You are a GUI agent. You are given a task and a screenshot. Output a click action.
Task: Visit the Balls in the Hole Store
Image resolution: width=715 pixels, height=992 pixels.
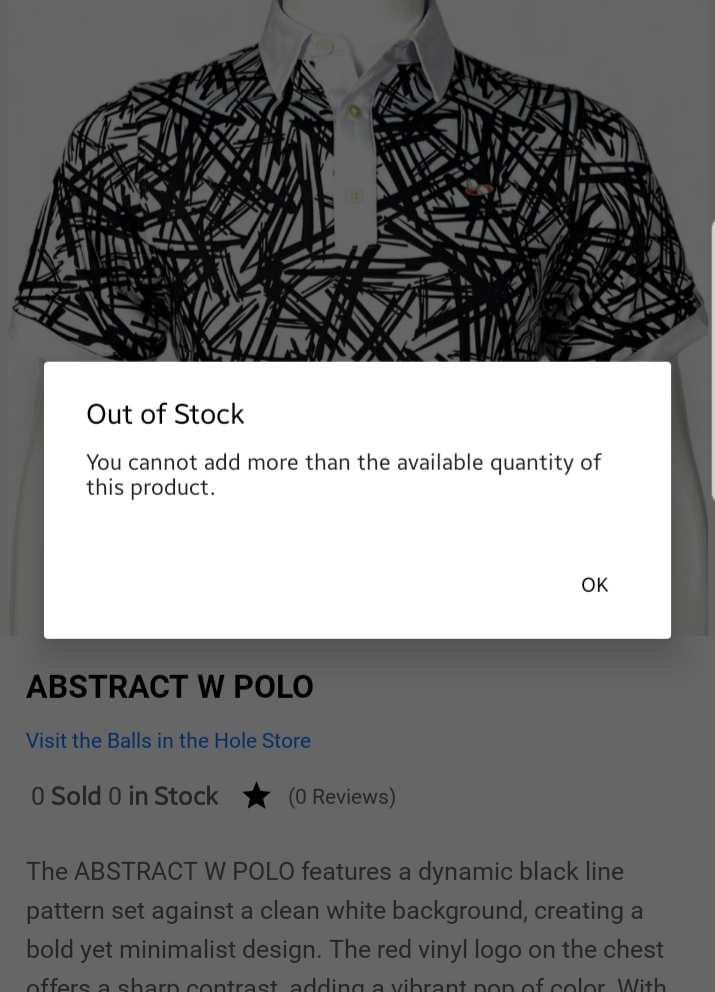tap(168, 741)
